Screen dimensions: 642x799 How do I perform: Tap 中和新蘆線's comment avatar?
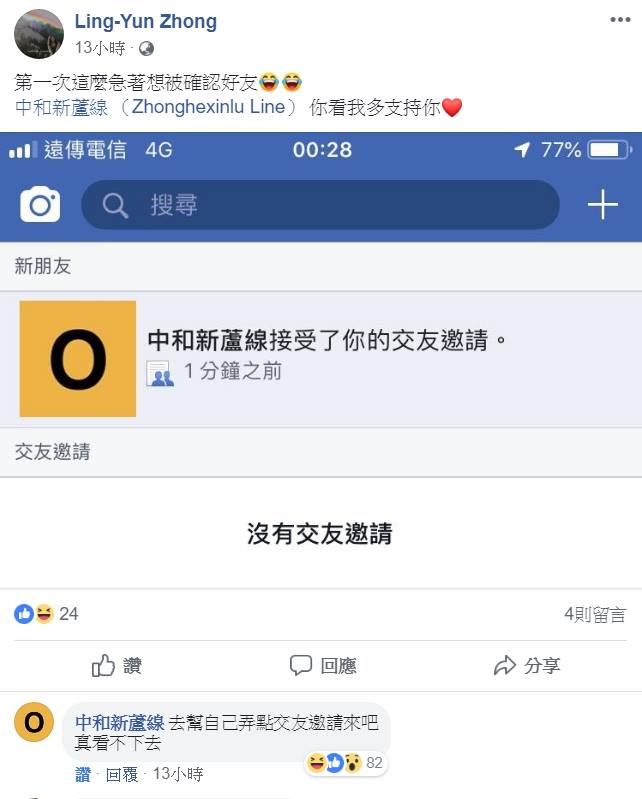point(34,722)
